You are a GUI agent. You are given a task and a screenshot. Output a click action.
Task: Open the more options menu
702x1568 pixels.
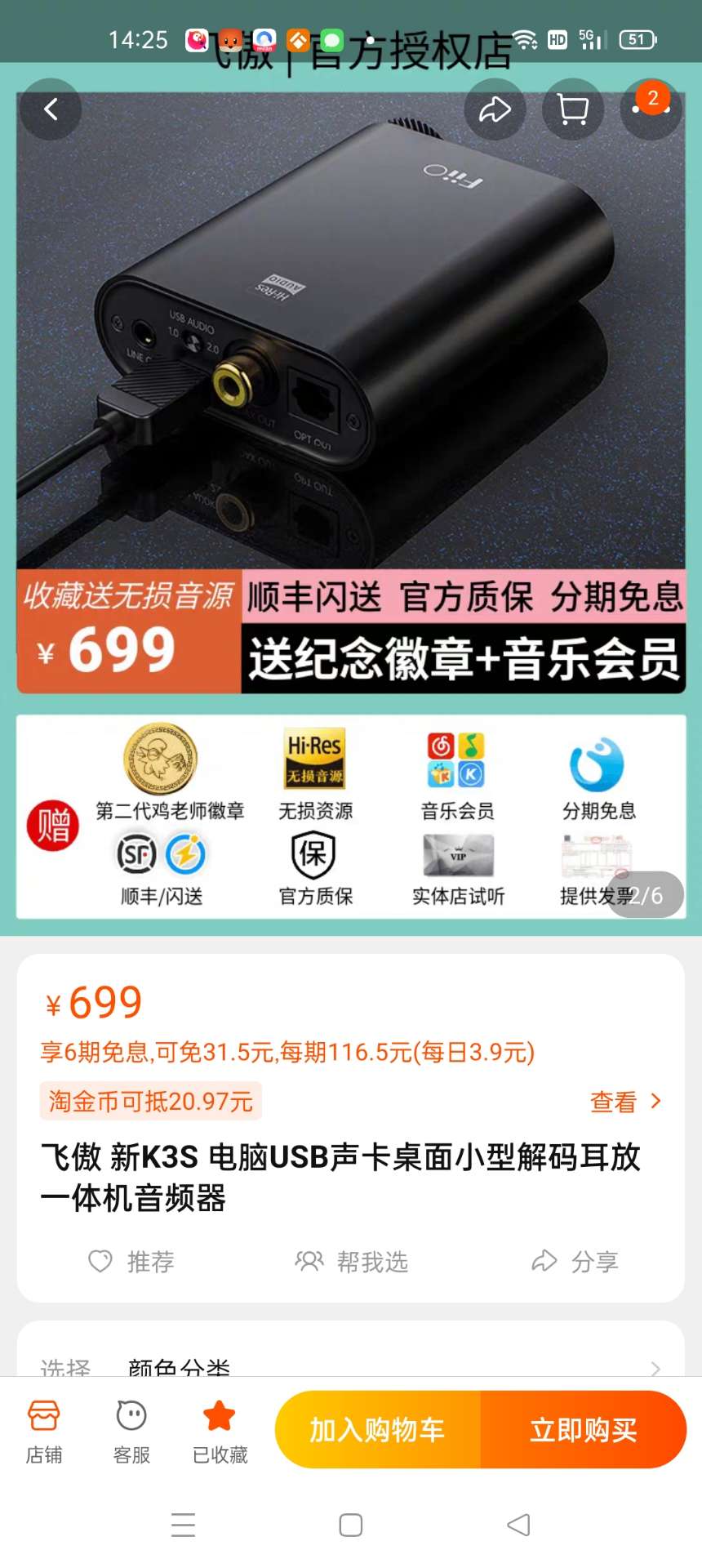(x=651, y=109)
